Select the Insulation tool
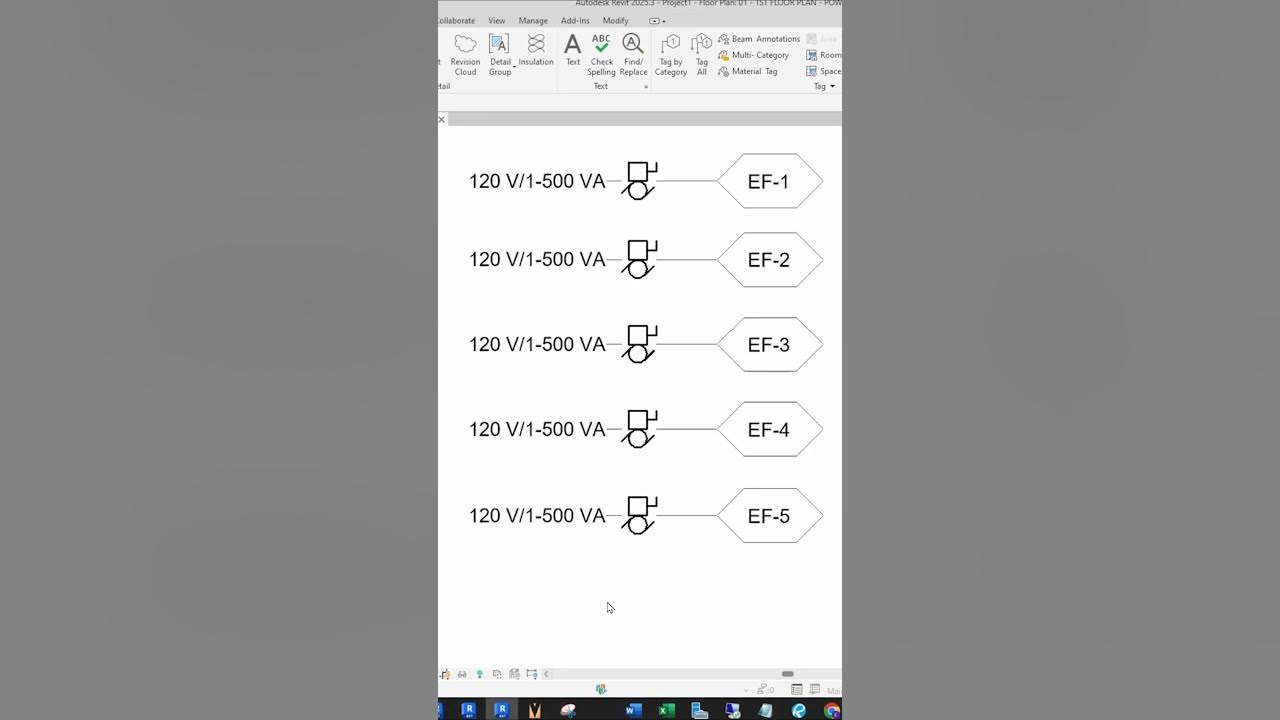 click(x=536, y=50)
